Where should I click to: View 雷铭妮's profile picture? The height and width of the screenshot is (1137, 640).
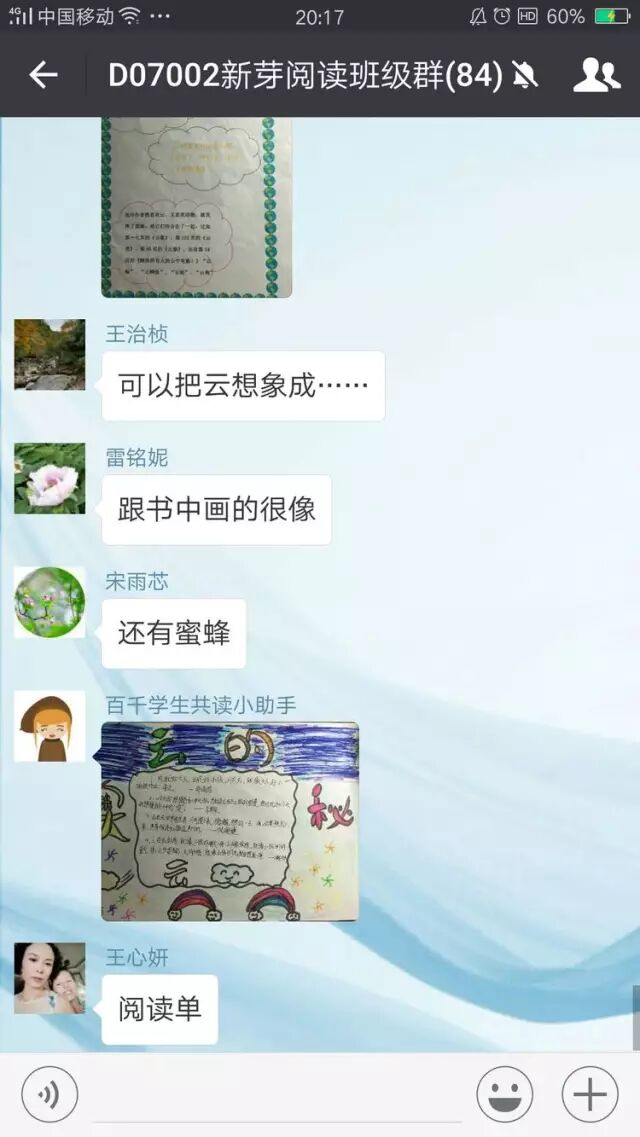point(50,479)
